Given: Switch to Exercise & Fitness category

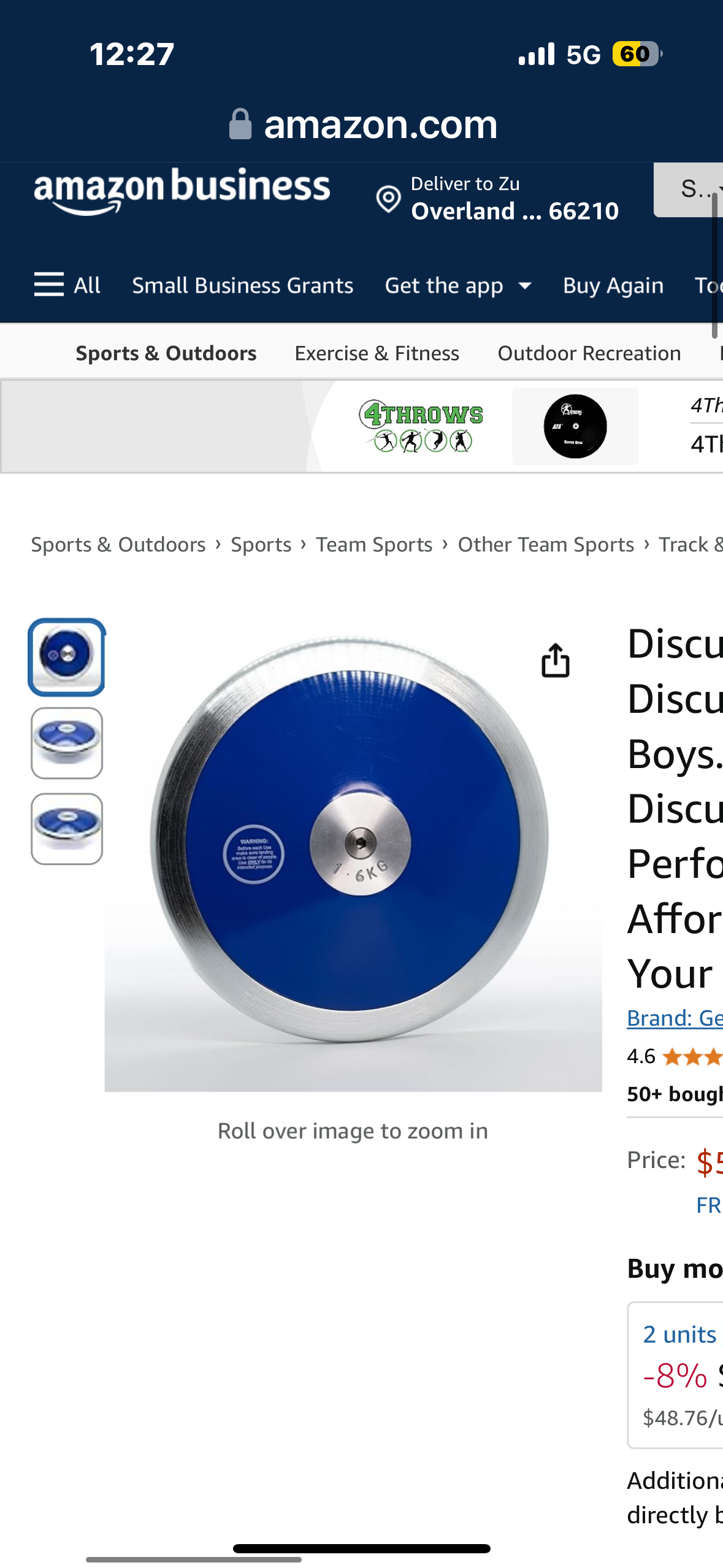Looking at the screenshot, I should tap(377, 353).
